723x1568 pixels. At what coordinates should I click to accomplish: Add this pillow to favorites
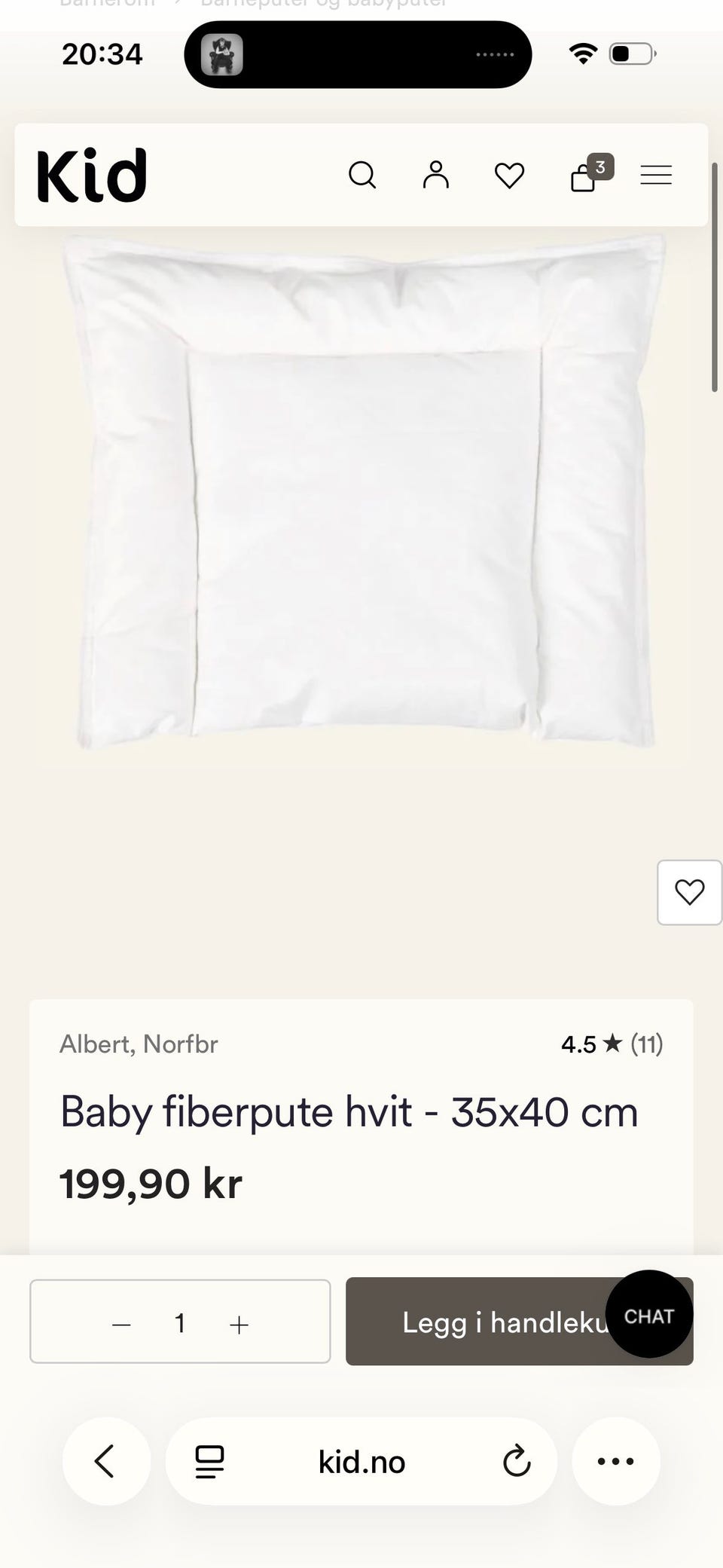click(x=689, y=892)
